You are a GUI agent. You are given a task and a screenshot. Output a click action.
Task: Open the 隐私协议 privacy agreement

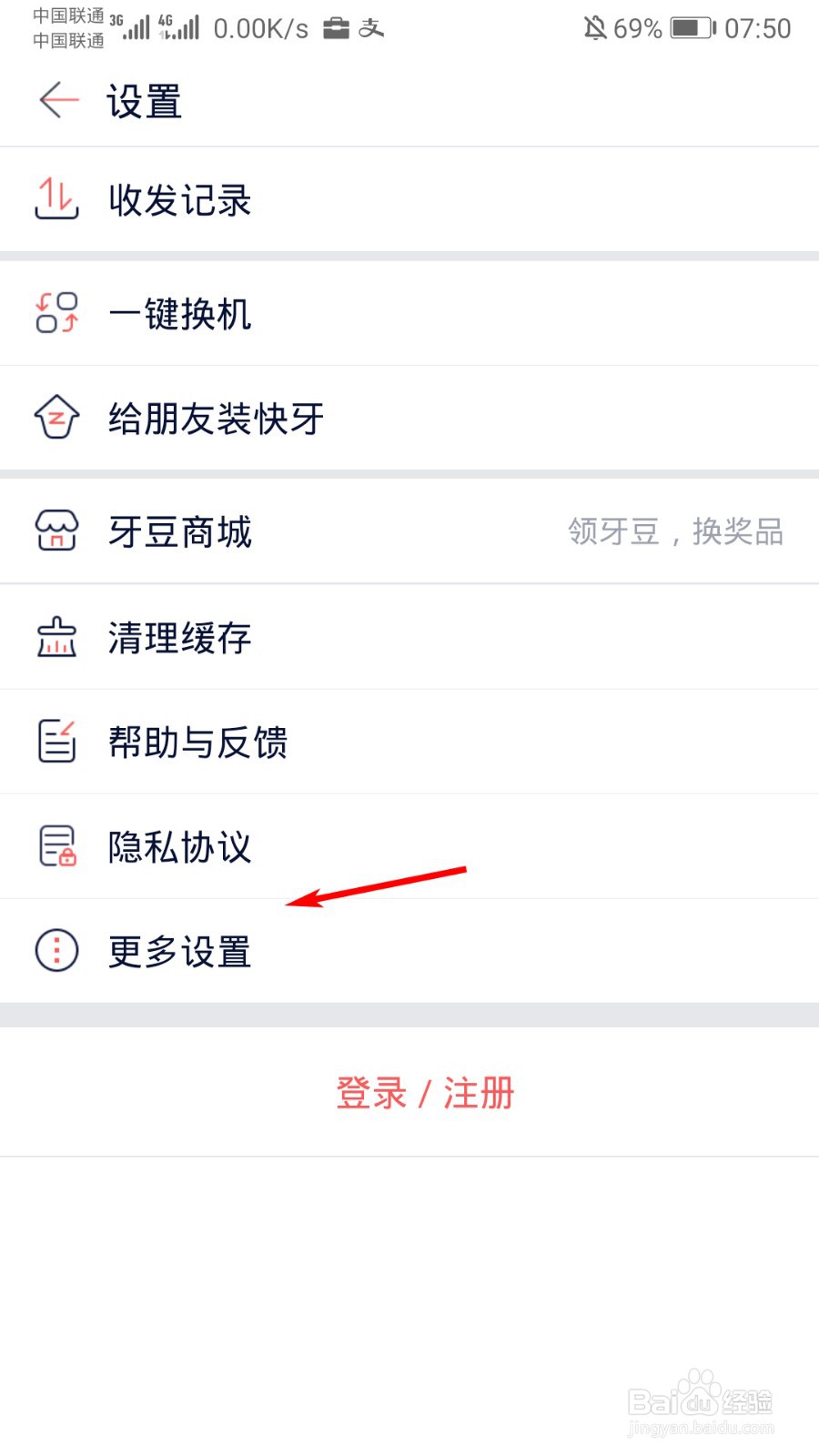point(179,846)
